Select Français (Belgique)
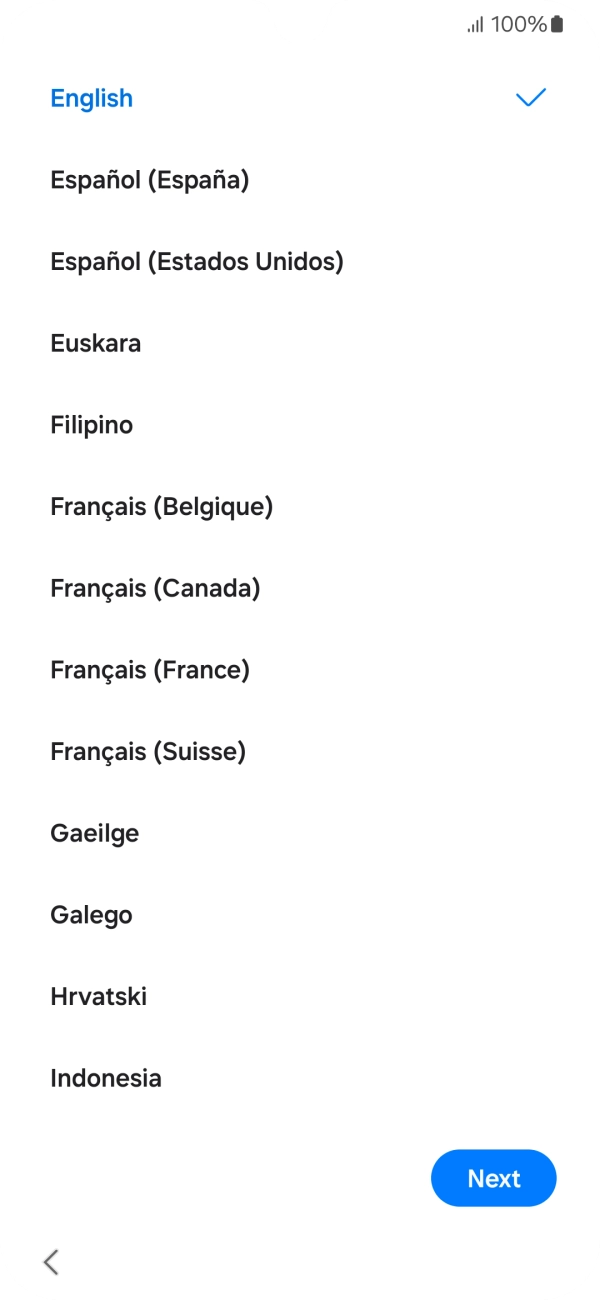 point(300,507)
